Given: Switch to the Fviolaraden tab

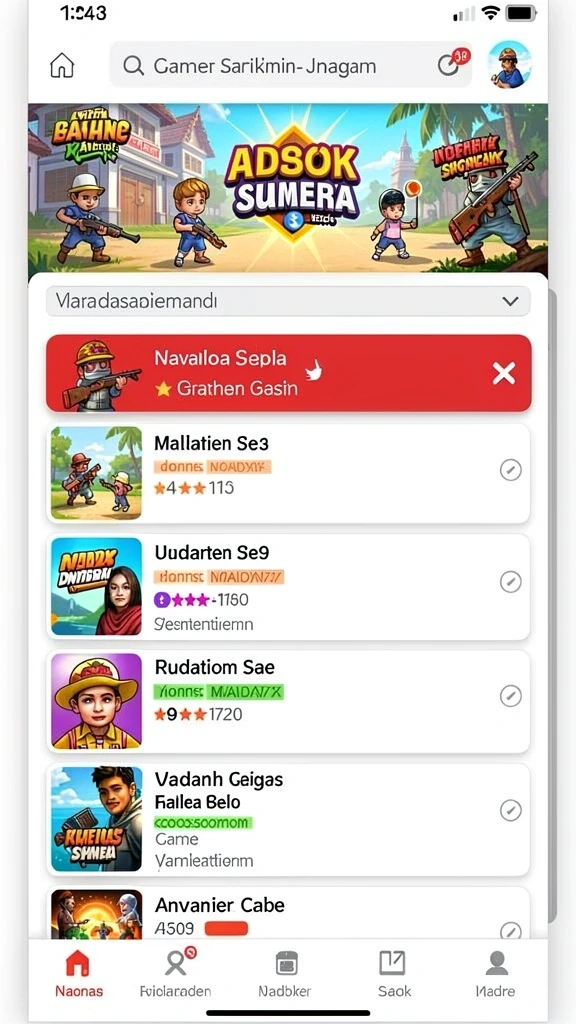Looking at the screenshot, I should (176, 972).
